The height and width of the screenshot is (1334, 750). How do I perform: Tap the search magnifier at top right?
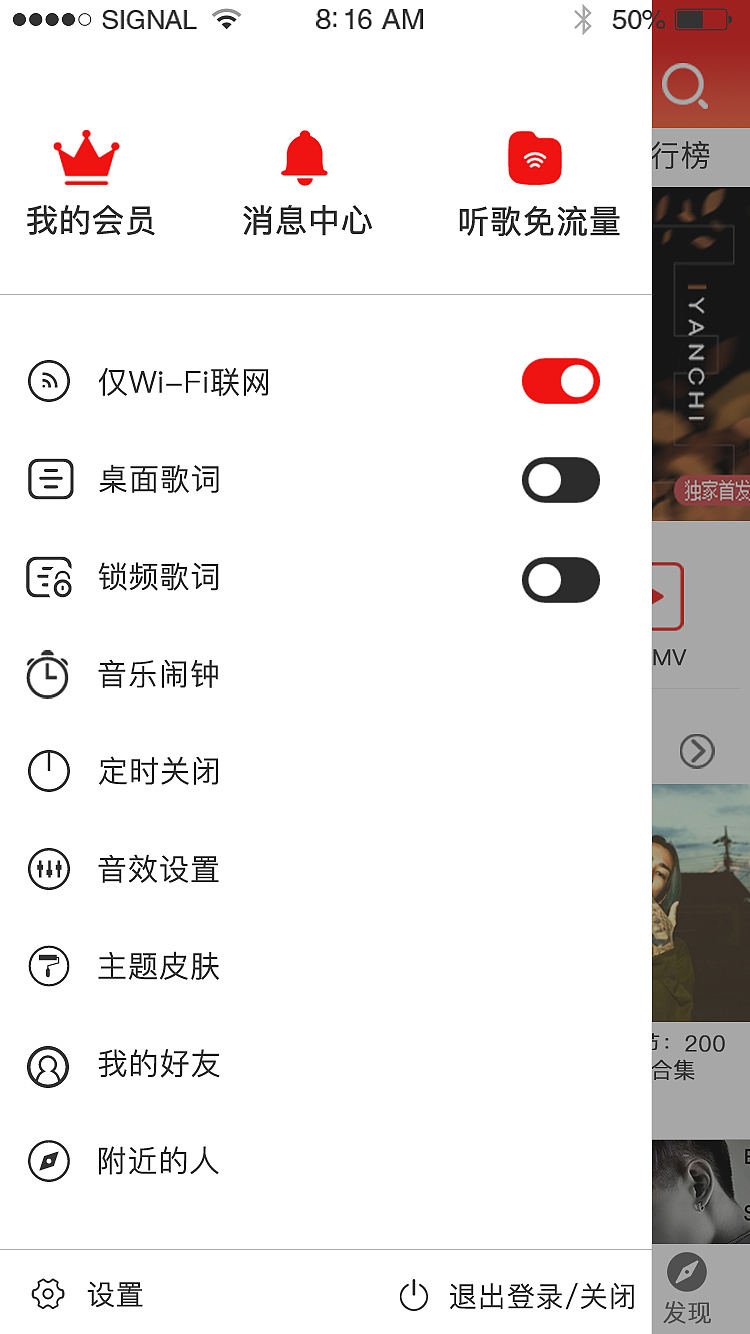click(686, 86)
